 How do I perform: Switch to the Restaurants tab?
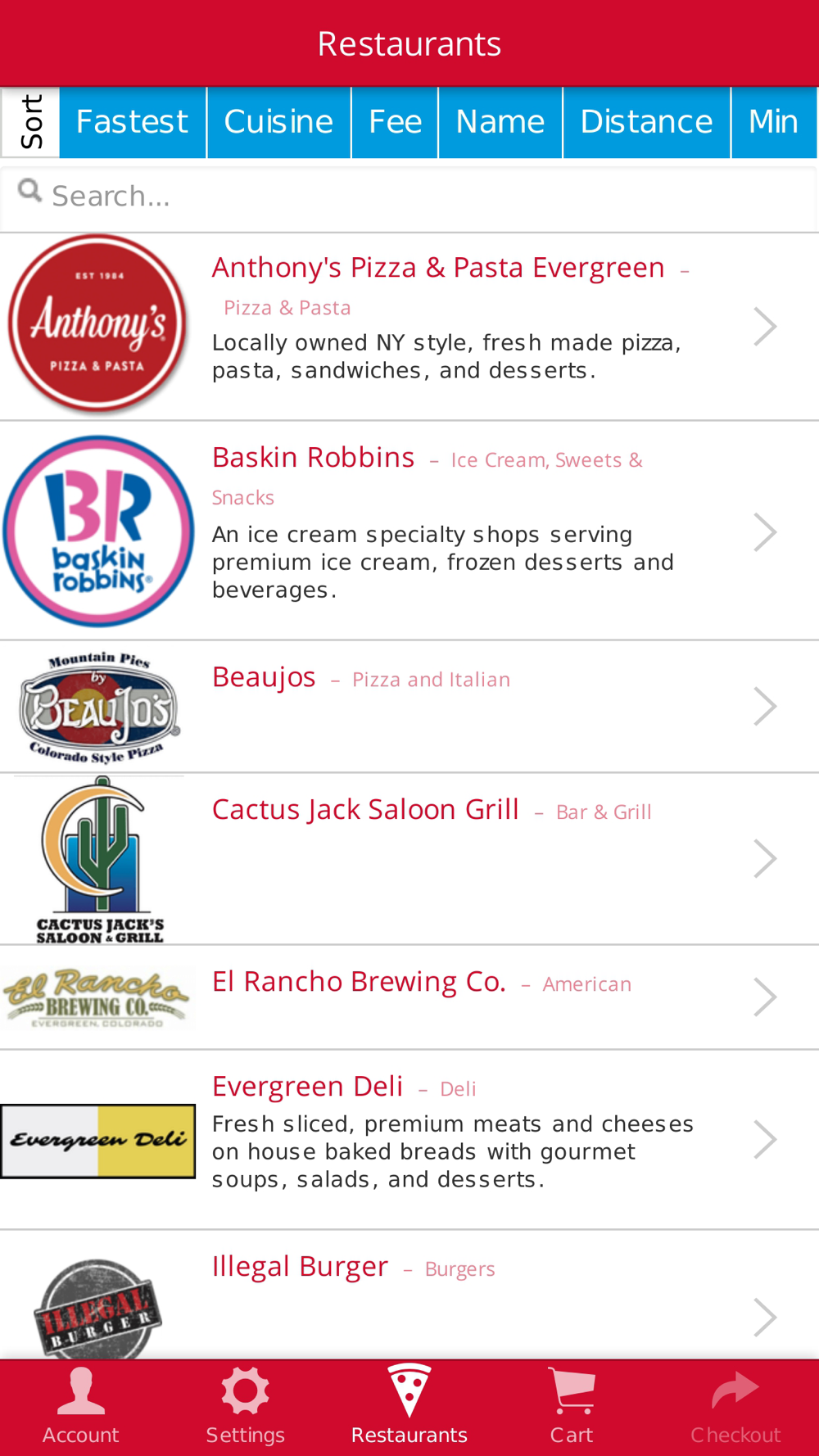pos(409,1407)
